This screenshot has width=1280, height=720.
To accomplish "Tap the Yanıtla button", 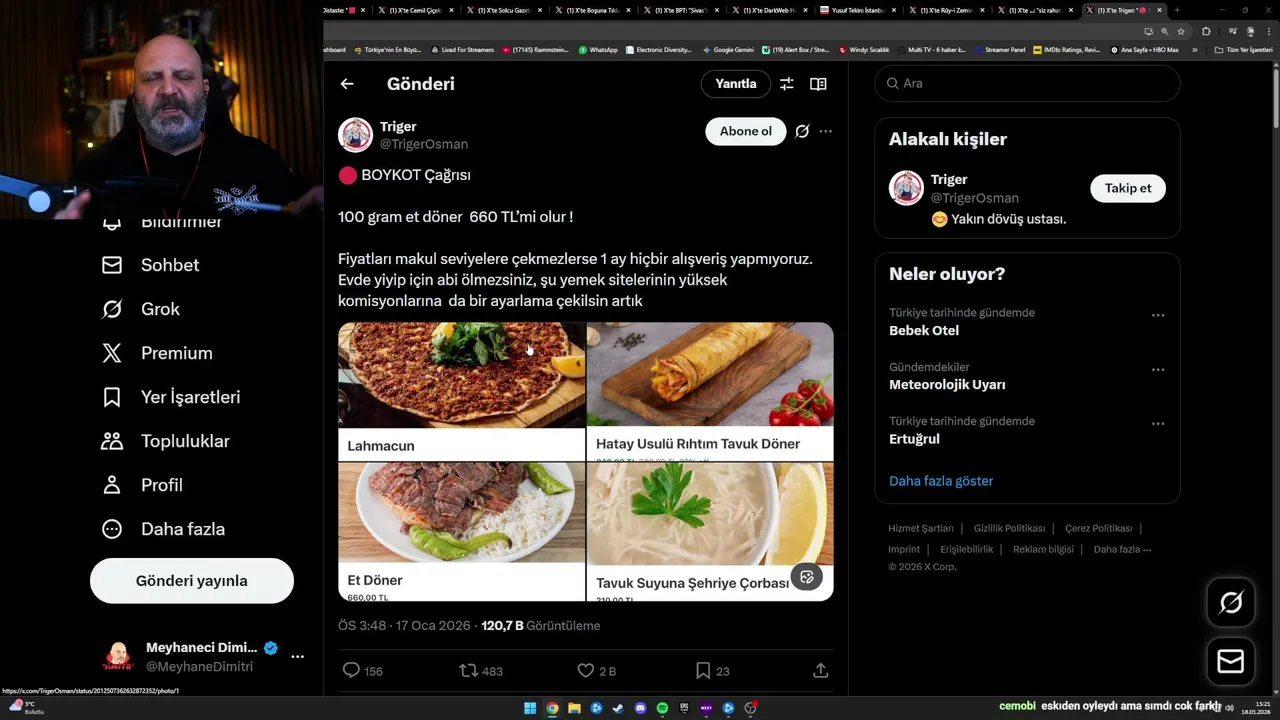I will pyautogui.click(x=735, y=84).
